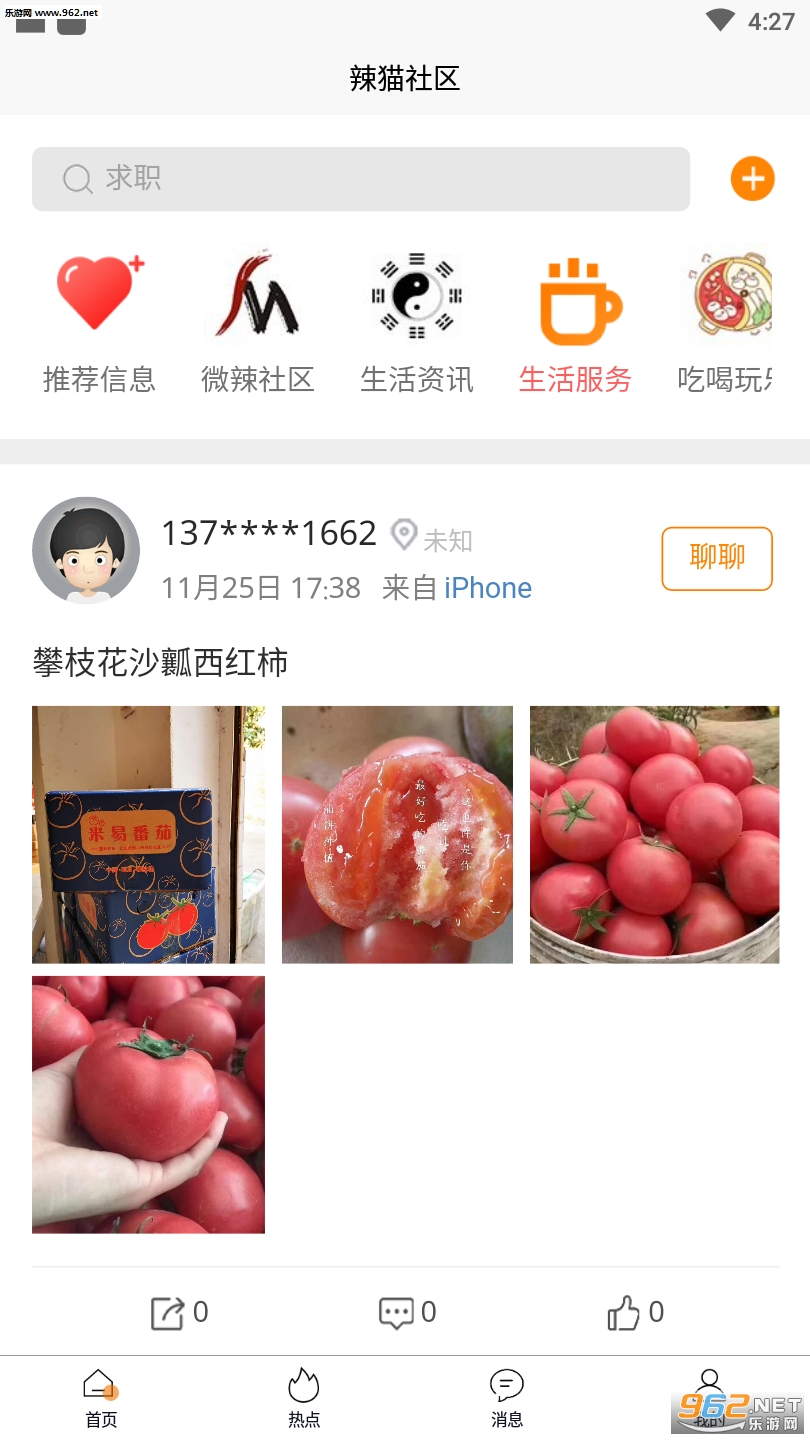
Task: Open the basket of tomatoes photo
Action: (x=654, y=834)
